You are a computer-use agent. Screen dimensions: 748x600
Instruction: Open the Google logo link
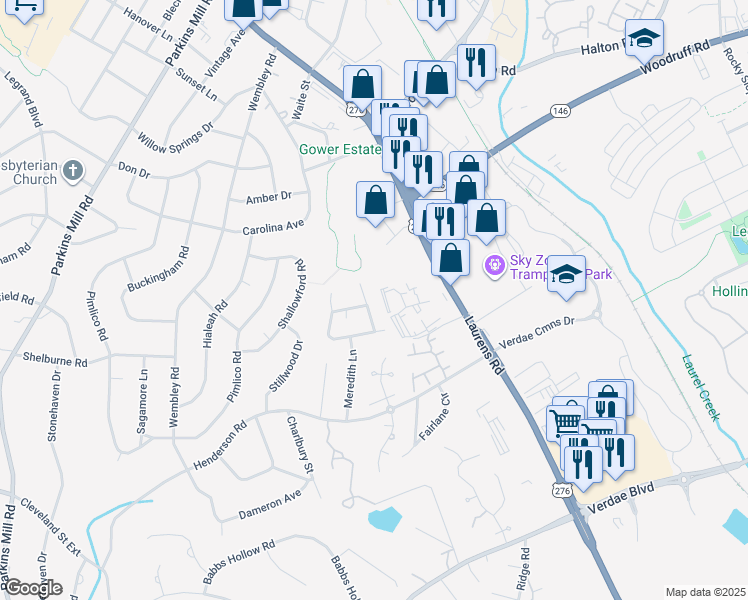(x=31, y=588)
